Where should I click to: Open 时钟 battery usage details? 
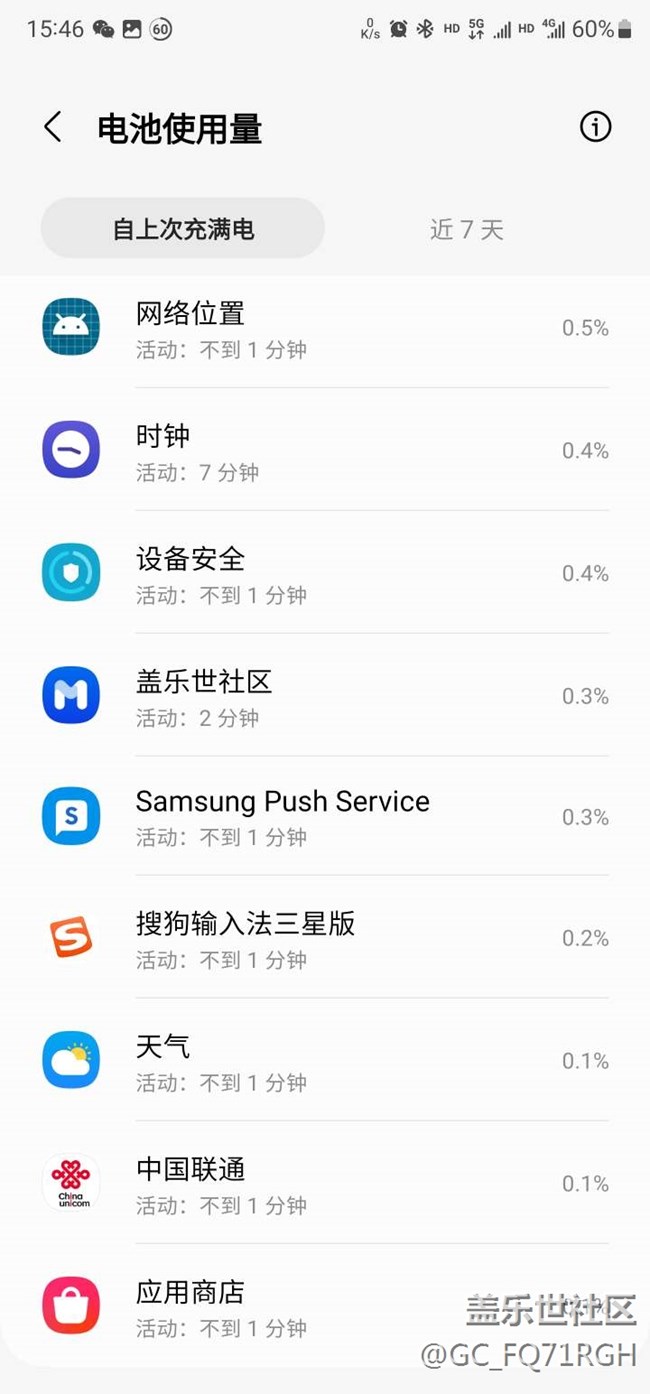tap(325, 450)
